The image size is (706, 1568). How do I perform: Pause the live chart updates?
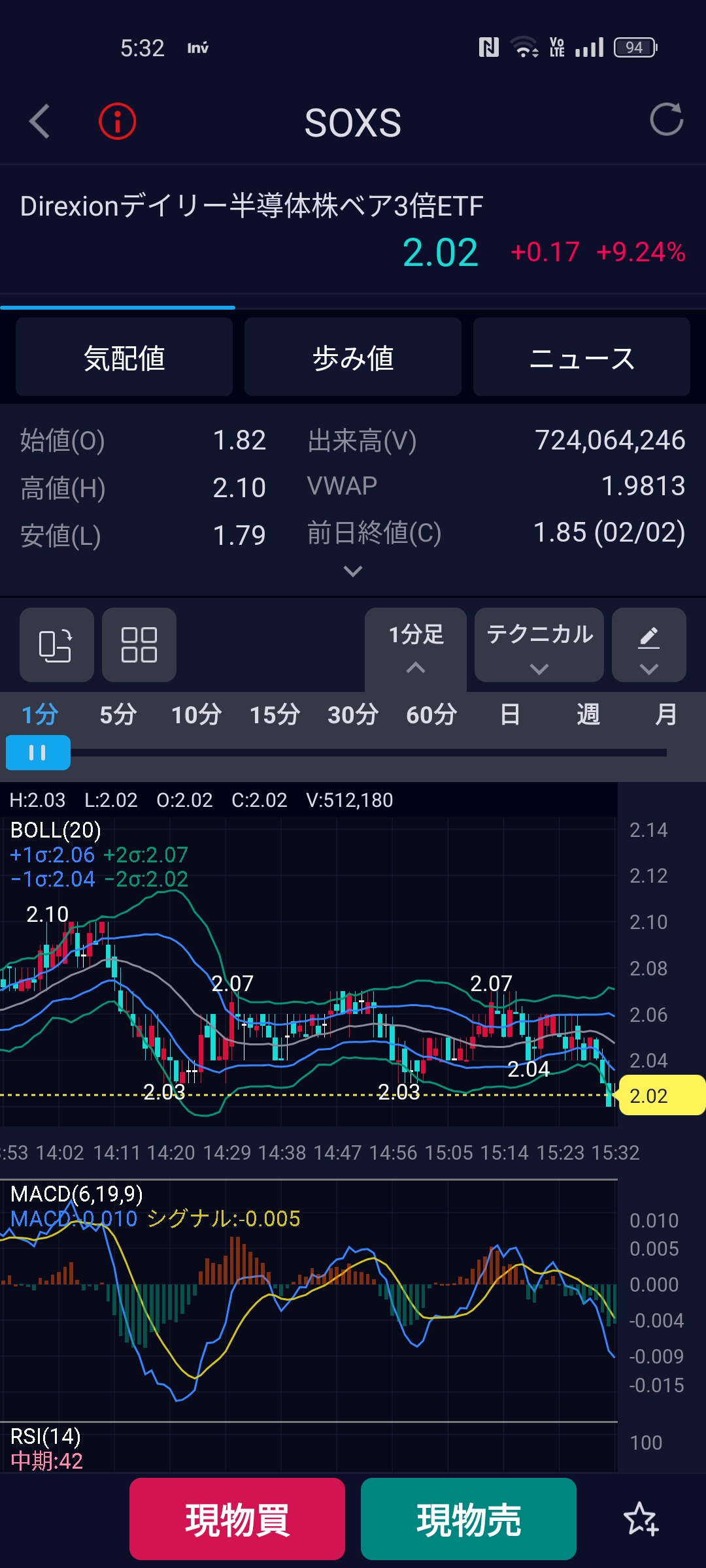(x=38, y=753)
